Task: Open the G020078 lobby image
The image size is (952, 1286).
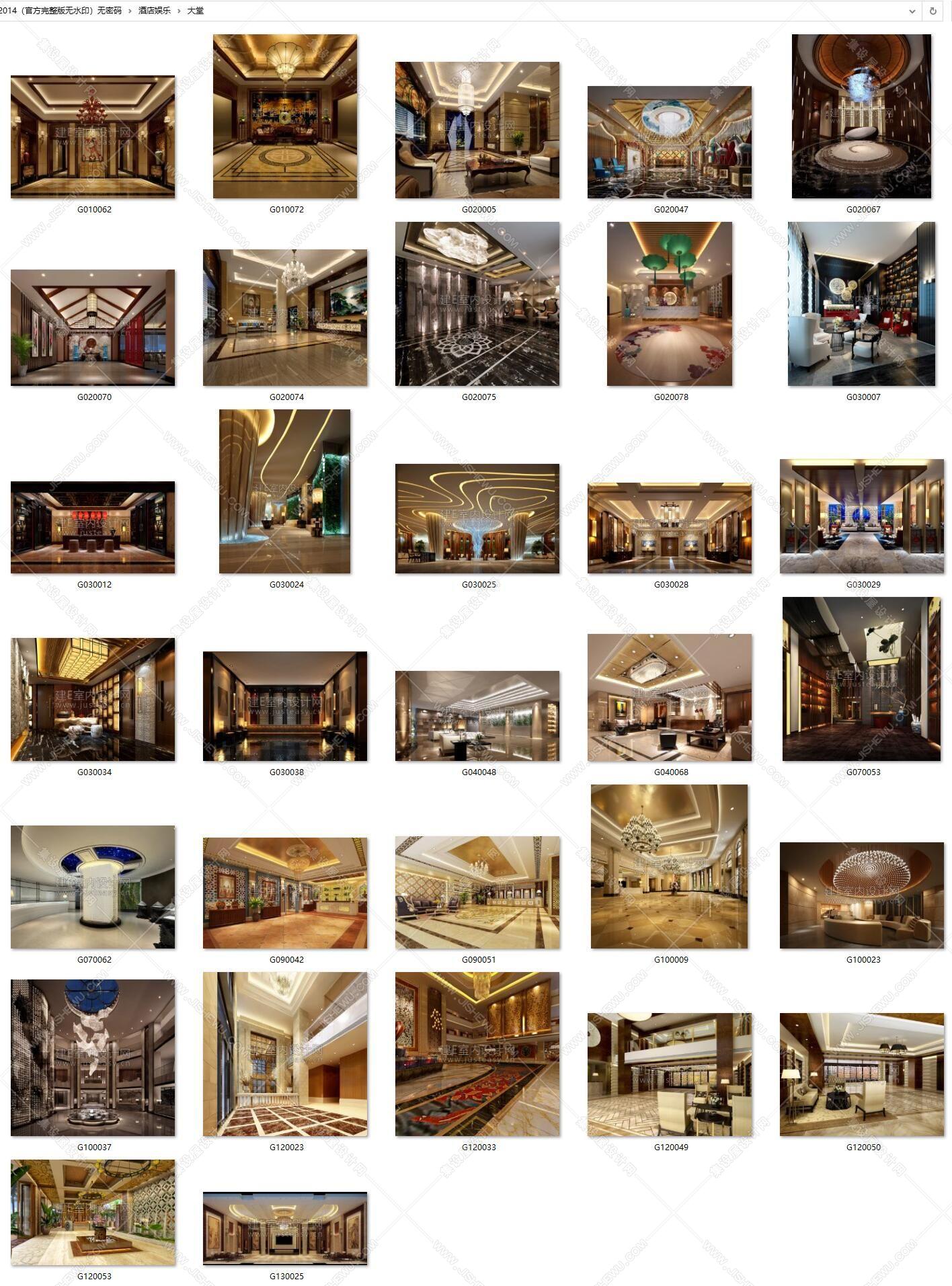Action: coord(670,304)
